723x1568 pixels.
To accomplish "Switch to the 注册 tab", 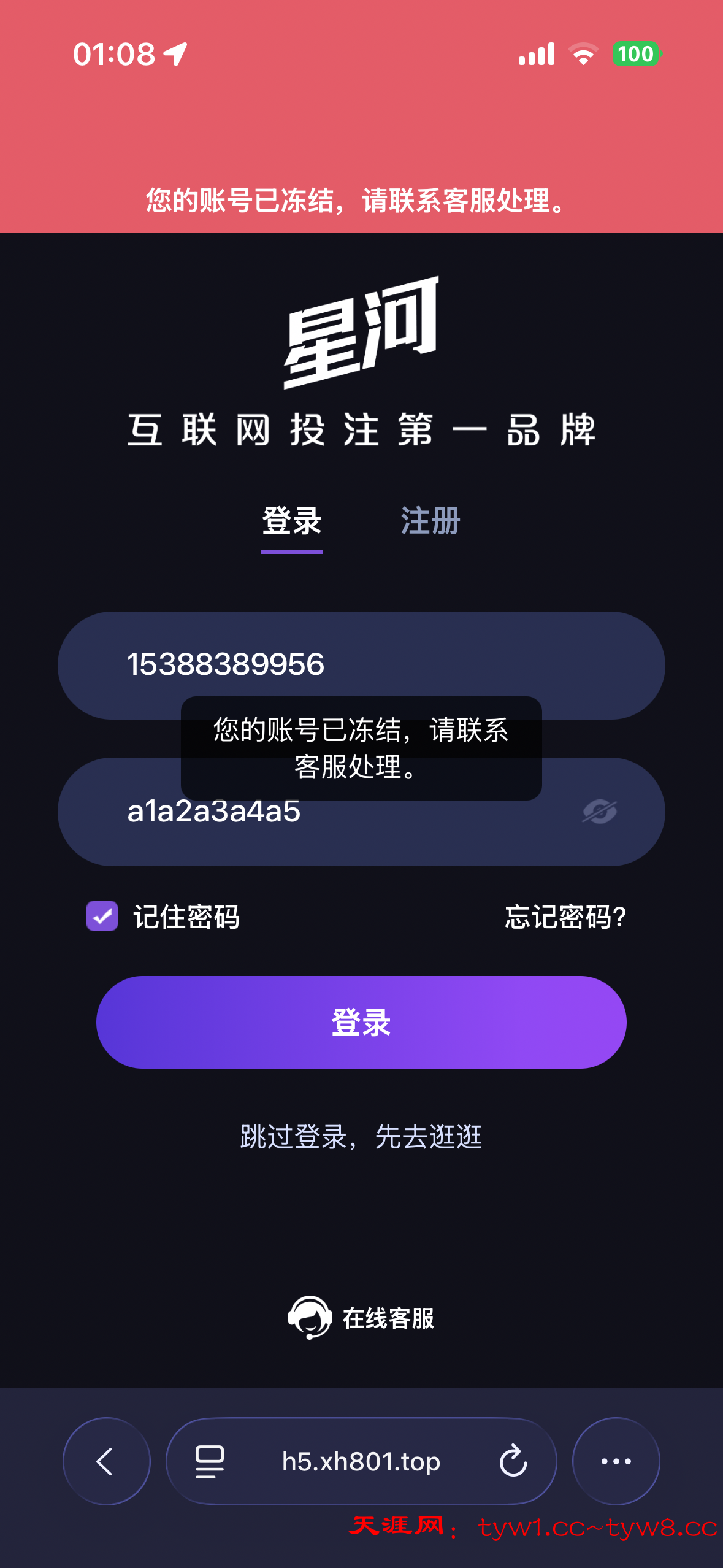I will (x=430, y=521).
